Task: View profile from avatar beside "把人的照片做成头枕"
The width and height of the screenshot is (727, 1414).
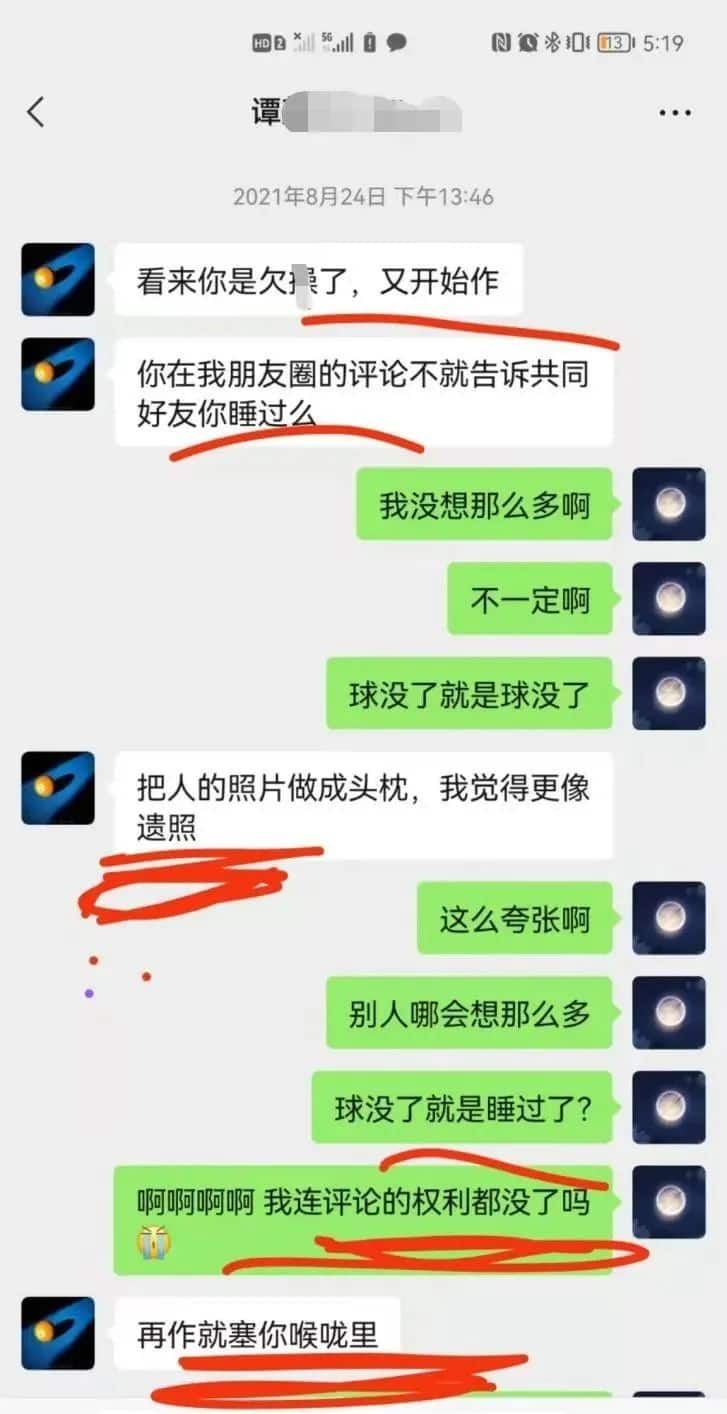Action: [58, 788]
